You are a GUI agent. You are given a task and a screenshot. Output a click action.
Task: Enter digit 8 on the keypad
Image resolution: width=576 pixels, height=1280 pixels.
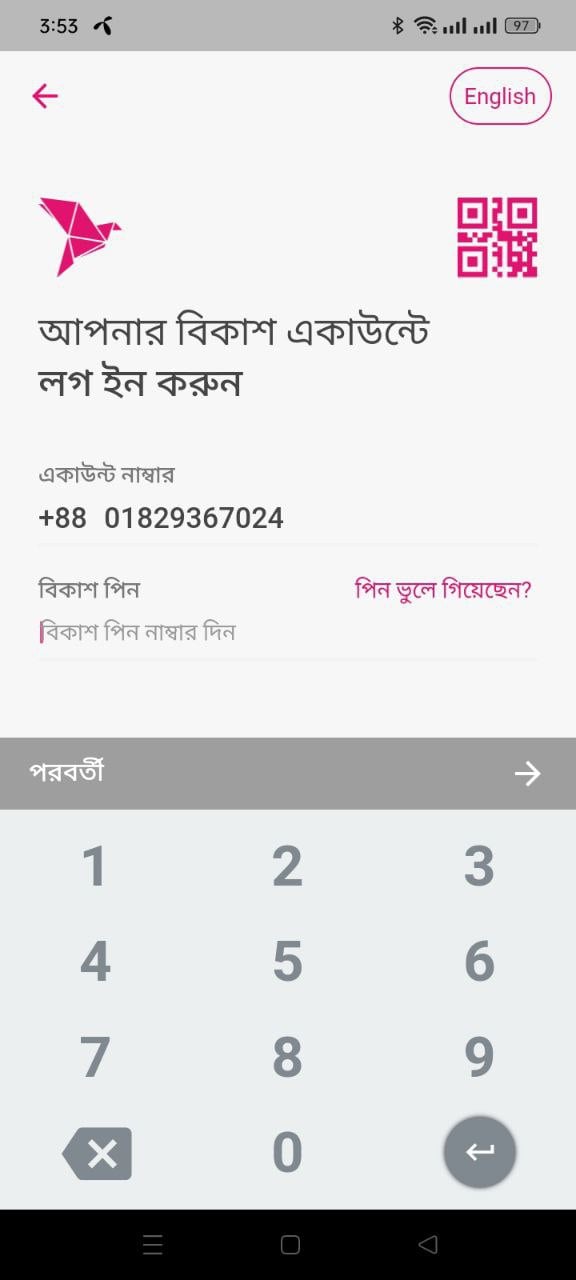(287, 1056)
